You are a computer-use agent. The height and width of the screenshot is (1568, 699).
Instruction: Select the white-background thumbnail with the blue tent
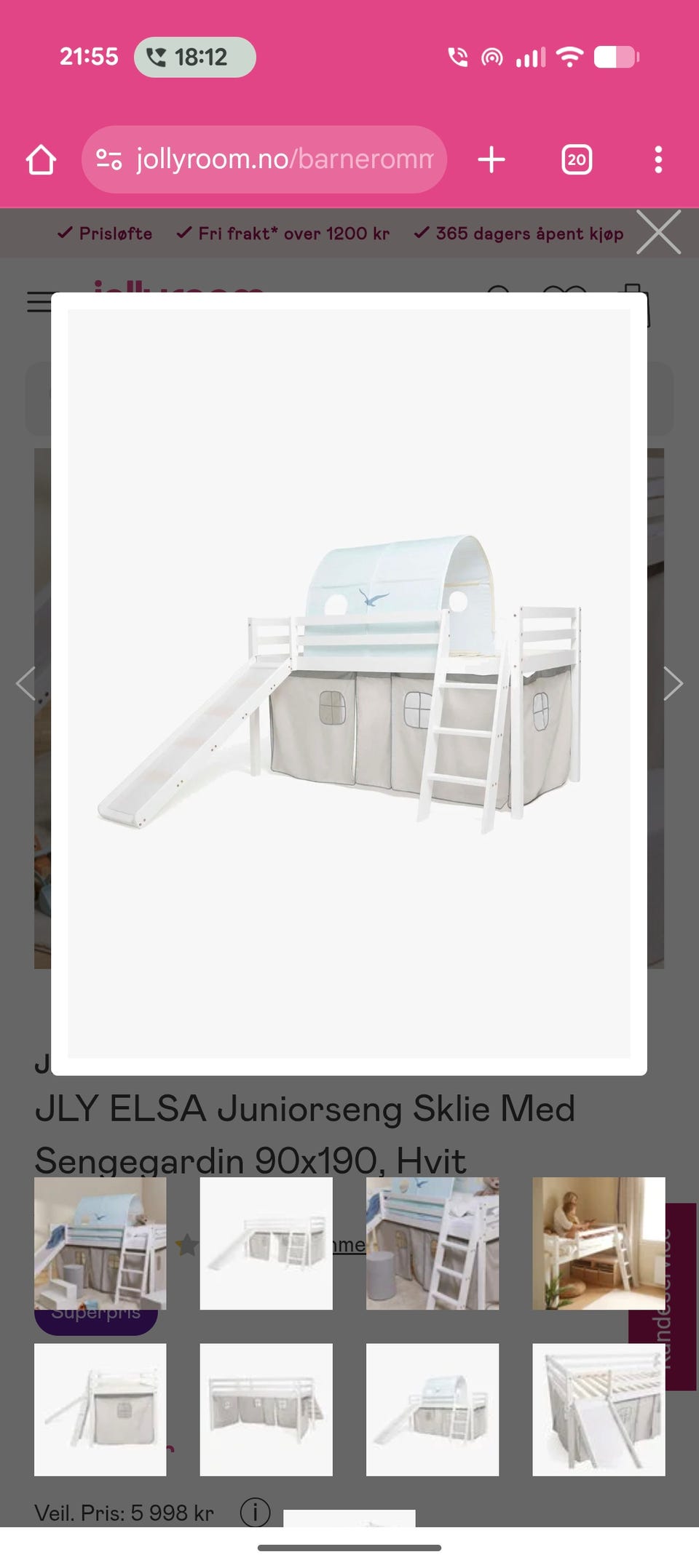[432, 1409]
